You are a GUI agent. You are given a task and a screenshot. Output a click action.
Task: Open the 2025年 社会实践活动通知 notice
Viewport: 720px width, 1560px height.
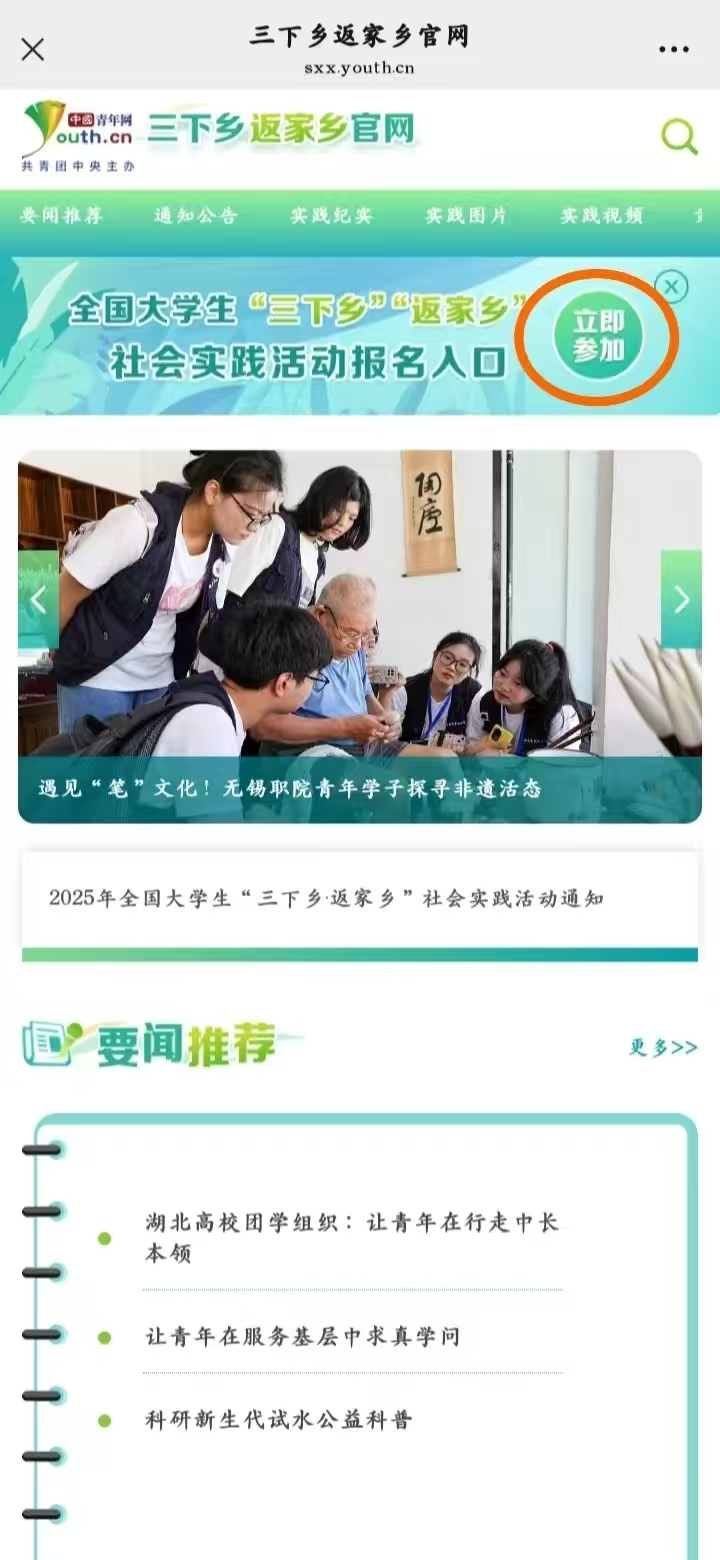pos(326,898)
